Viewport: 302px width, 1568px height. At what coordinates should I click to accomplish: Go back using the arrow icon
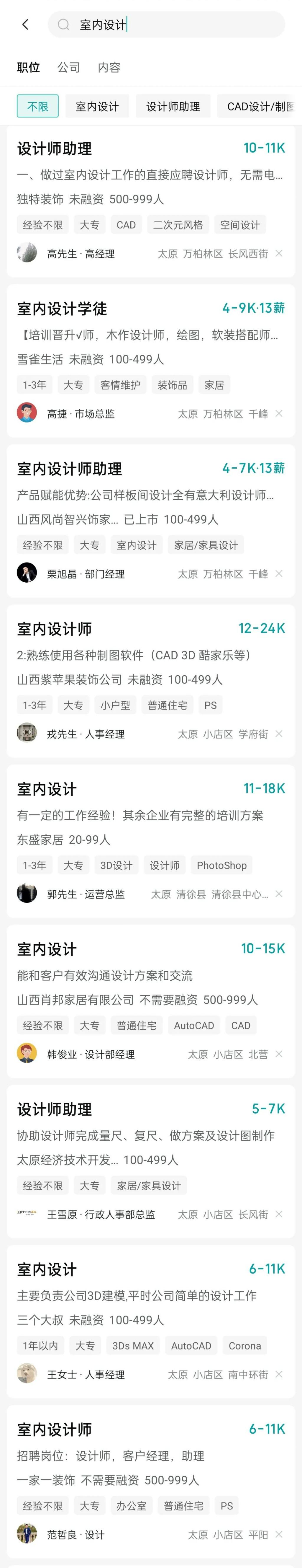click(25, 24)
